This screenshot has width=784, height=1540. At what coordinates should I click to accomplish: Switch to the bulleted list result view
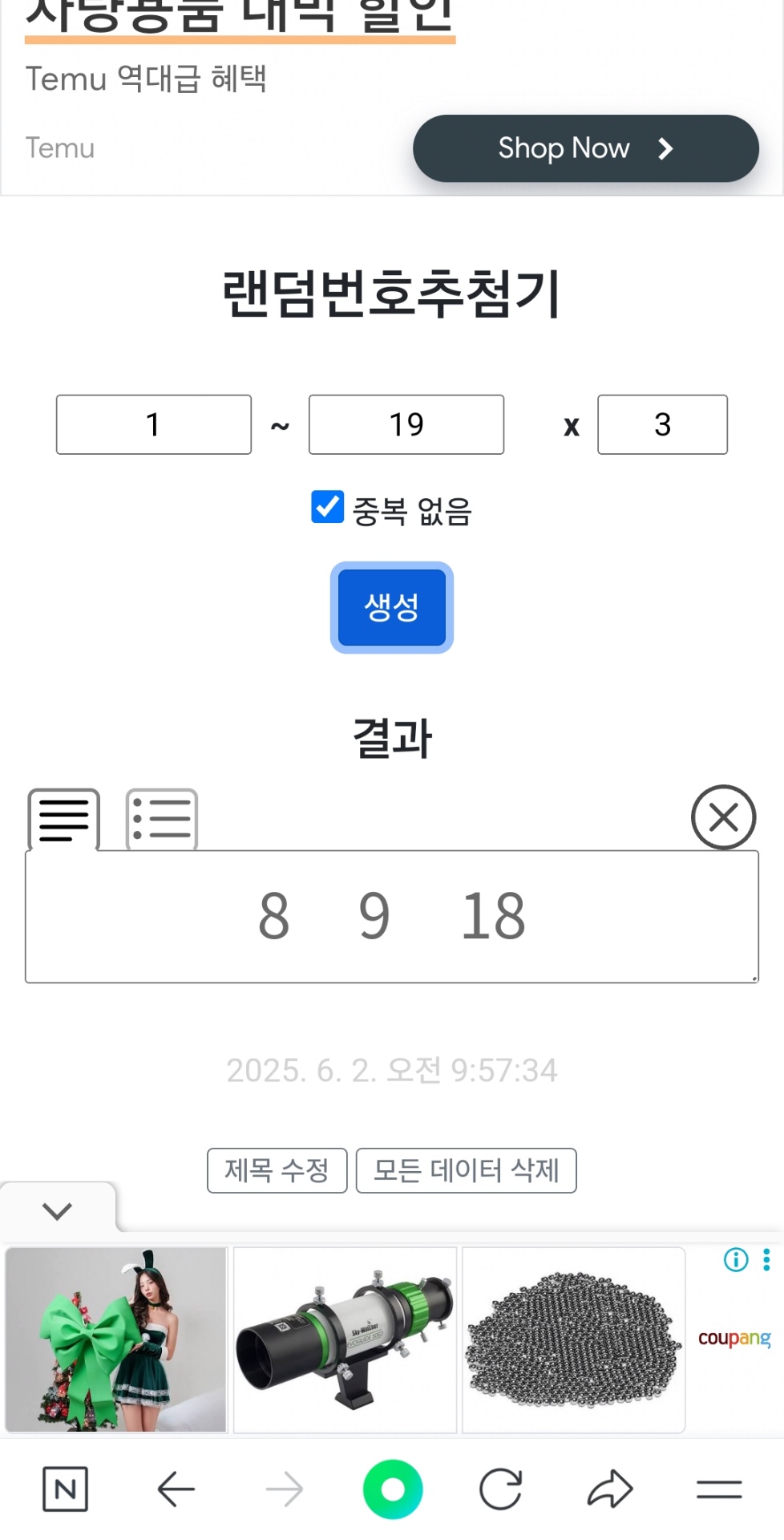coord(162,820)
